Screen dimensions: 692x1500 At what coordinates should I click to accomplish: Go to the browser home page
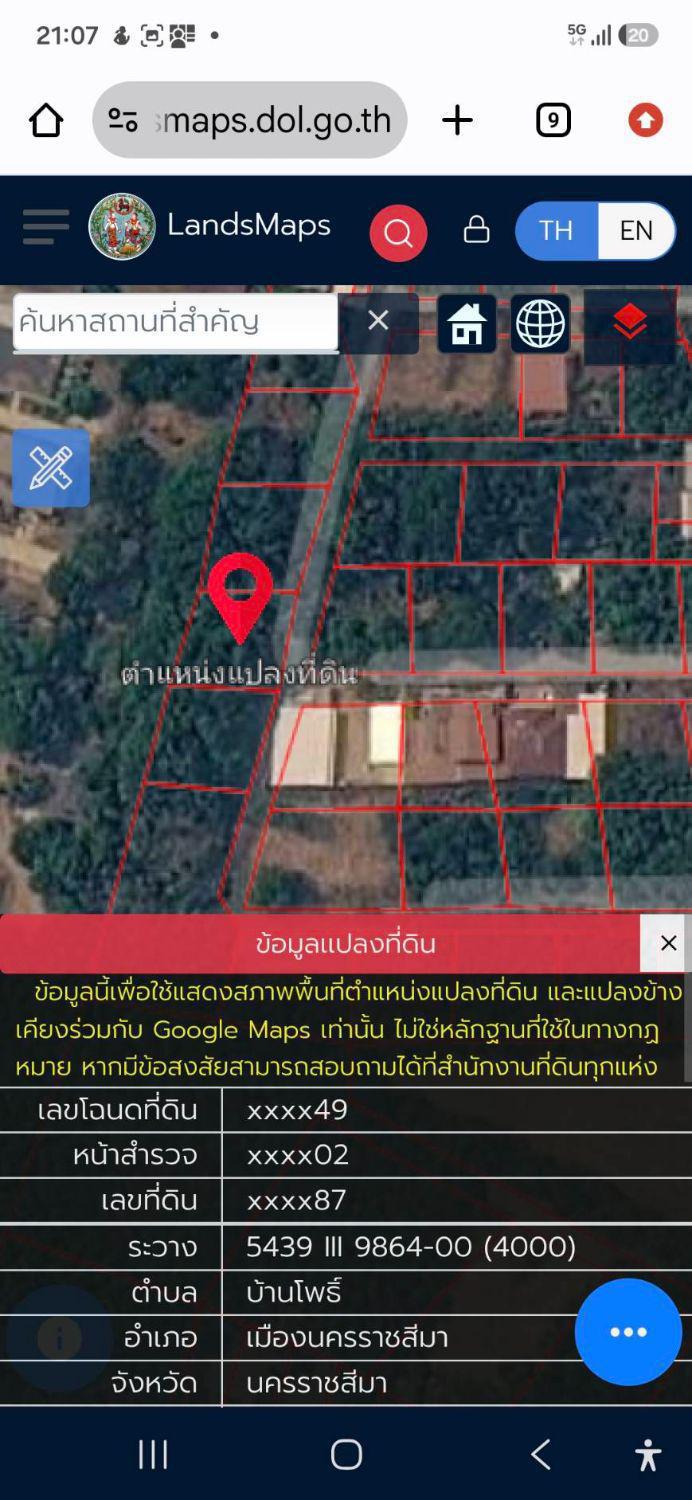pos(46,121)
